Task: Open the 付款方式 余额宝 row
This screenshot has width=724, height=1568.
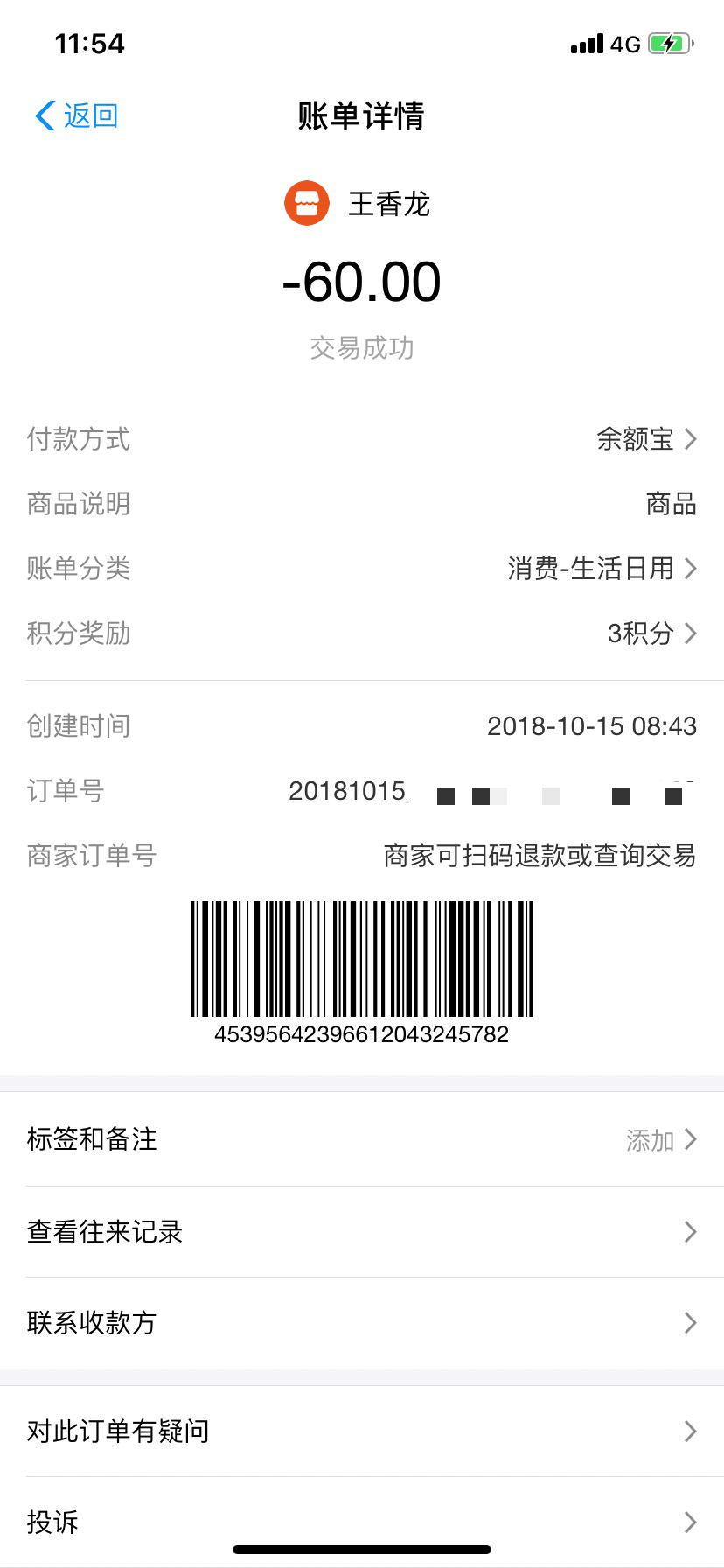Action: [x=362, y=438]
